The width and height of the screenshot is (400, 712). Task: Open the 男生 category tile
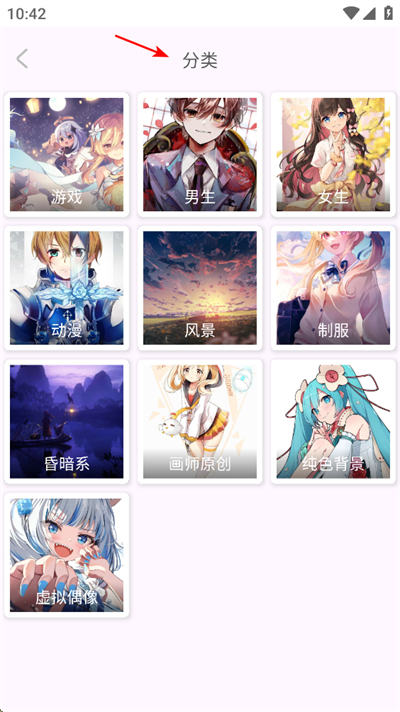(200, 154)
